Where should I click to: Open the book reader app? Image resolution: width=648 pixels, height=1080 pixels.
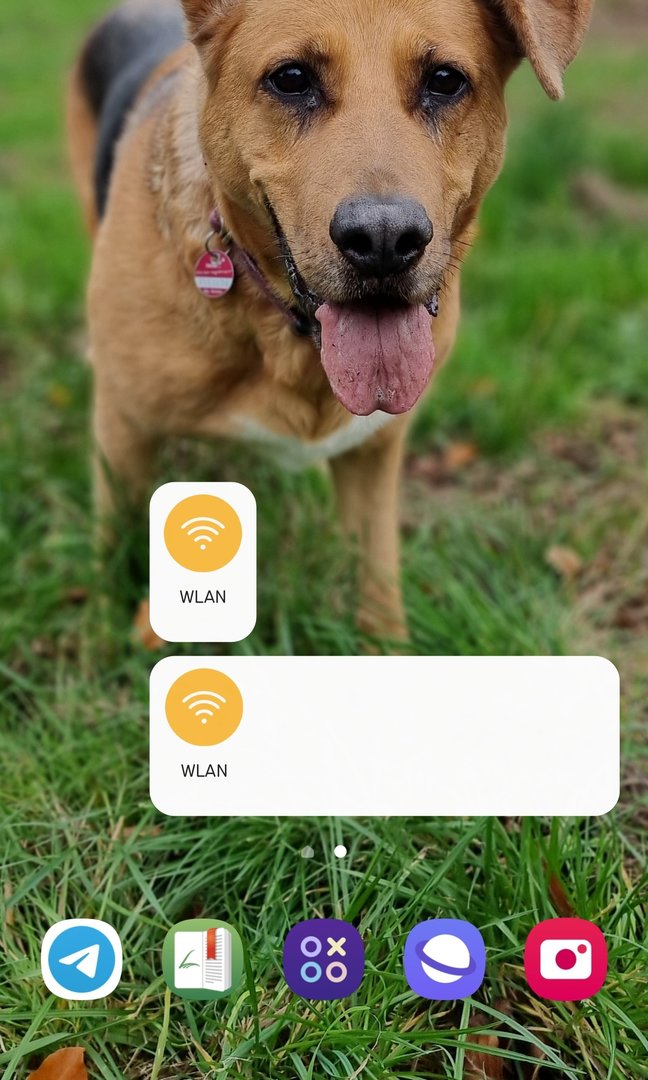[203, 959]
